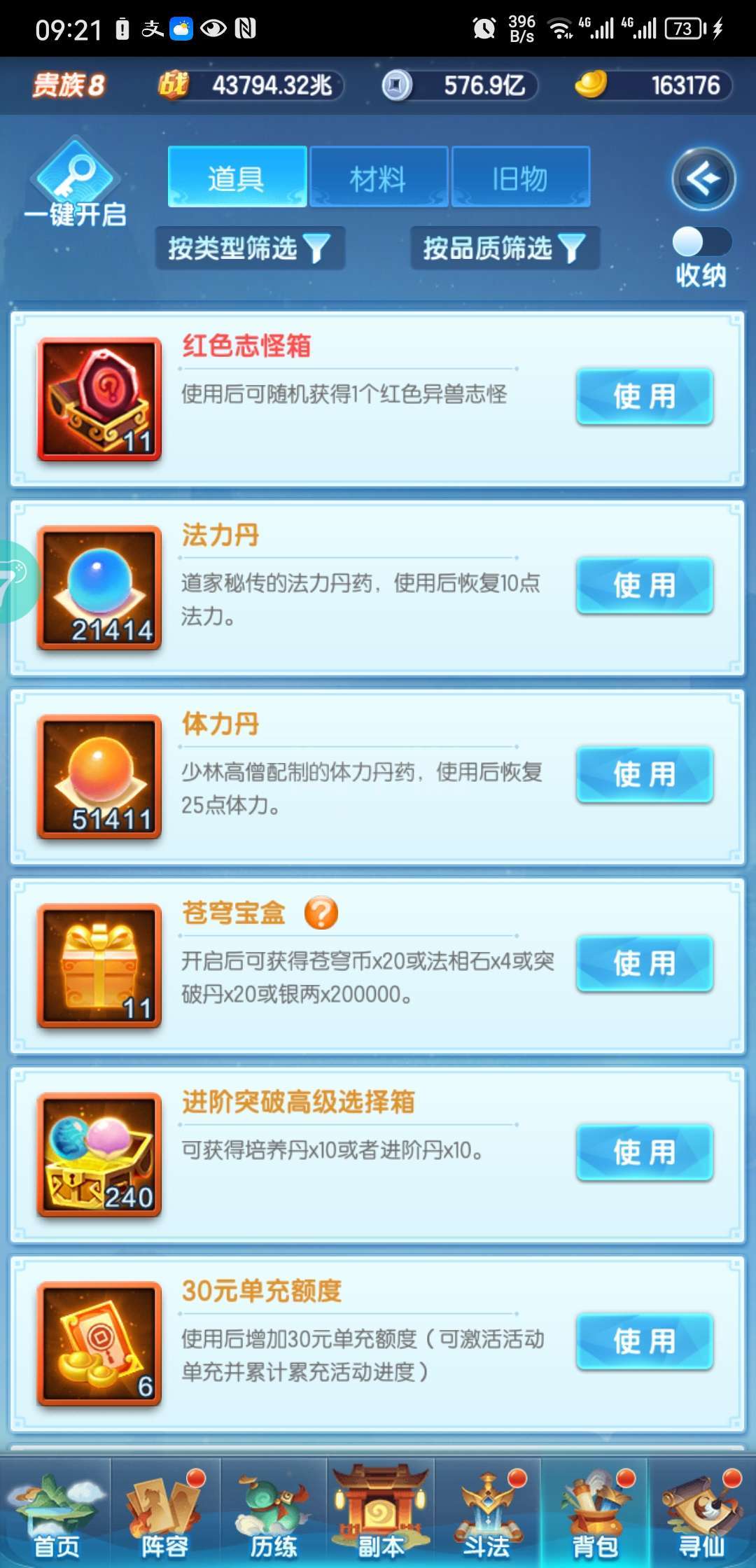Use the 法力丹 item
This screenshot has width=756, height=1568.
point(644,585)
